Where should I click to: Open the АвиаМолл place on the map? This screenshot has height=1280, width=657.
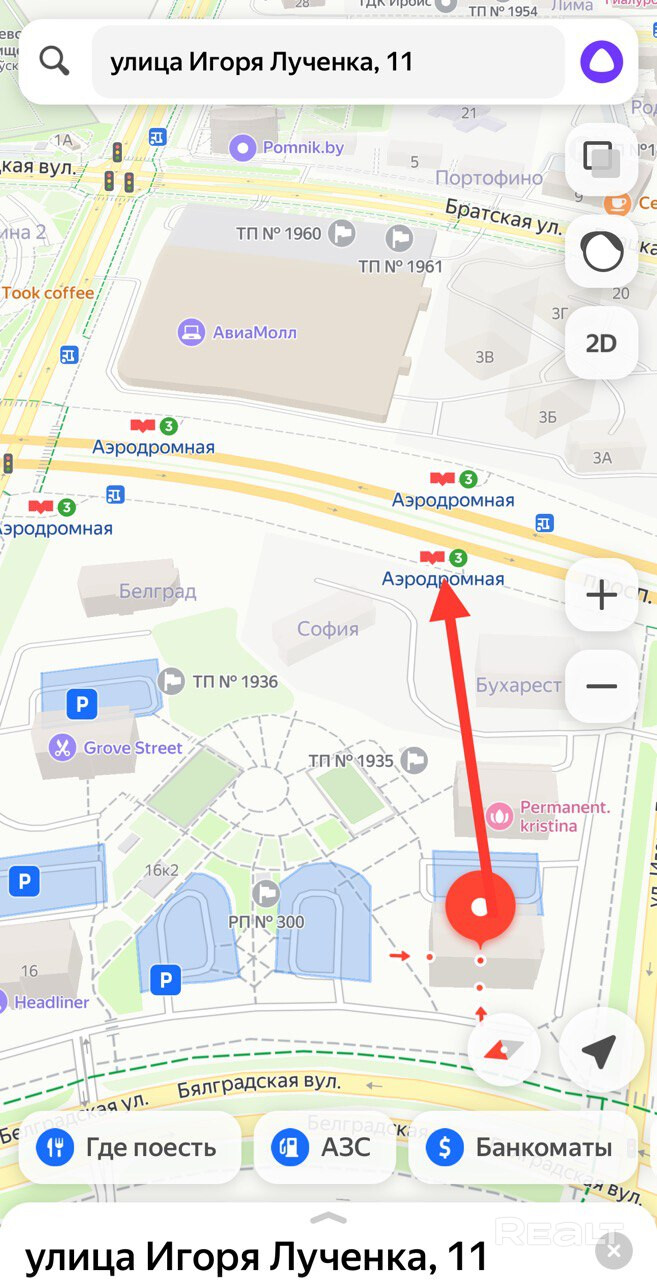238,332
